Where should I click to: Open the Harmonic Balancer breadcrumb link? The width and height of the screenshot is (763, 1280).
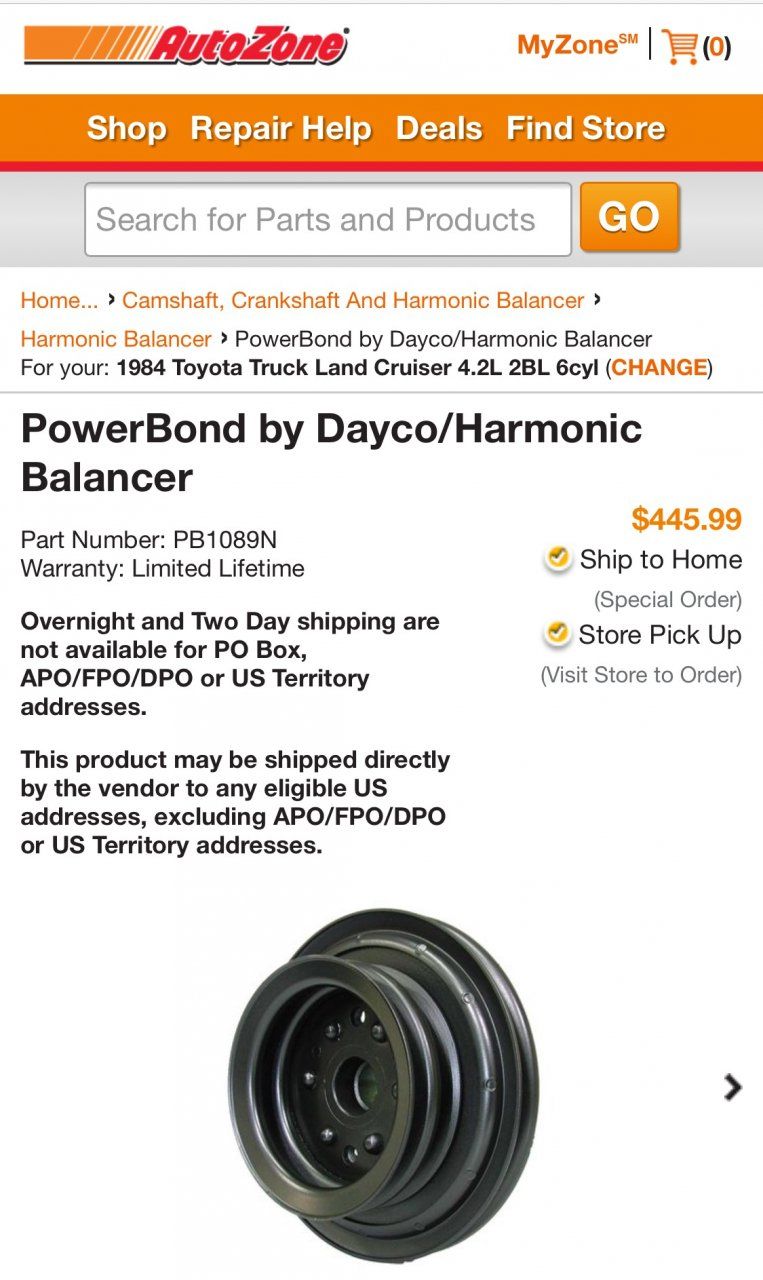pos(116,339)
